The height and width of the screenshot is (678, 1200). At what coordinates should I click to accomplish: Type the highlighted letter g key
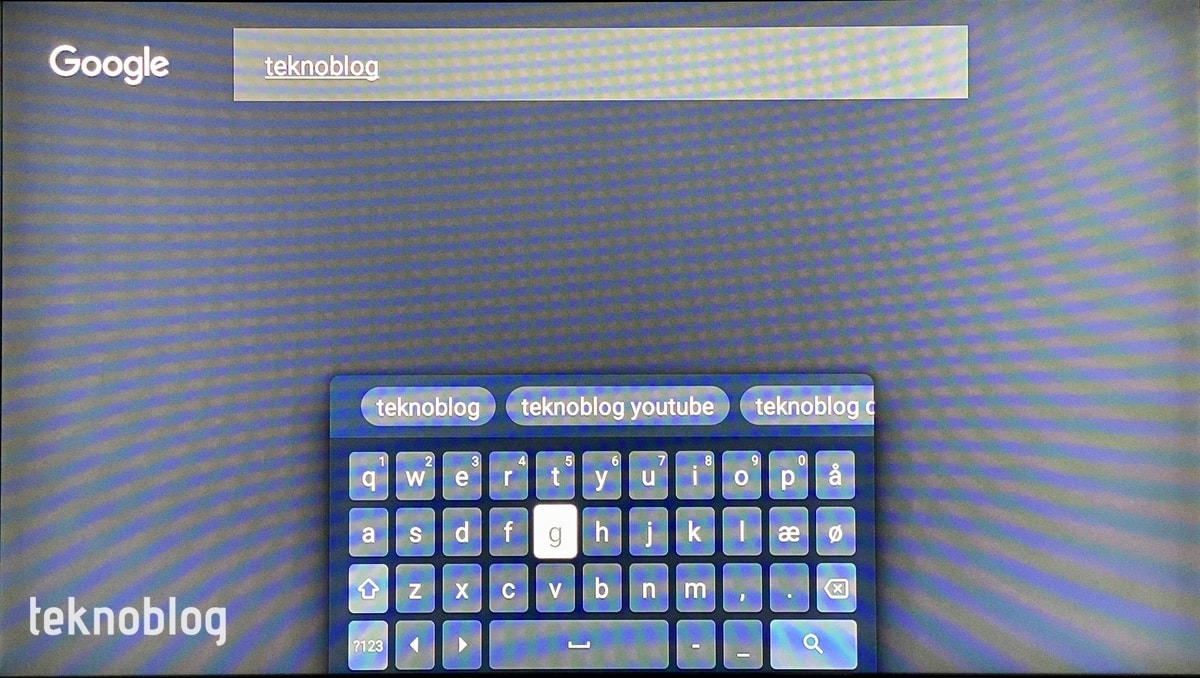point(555,531)
